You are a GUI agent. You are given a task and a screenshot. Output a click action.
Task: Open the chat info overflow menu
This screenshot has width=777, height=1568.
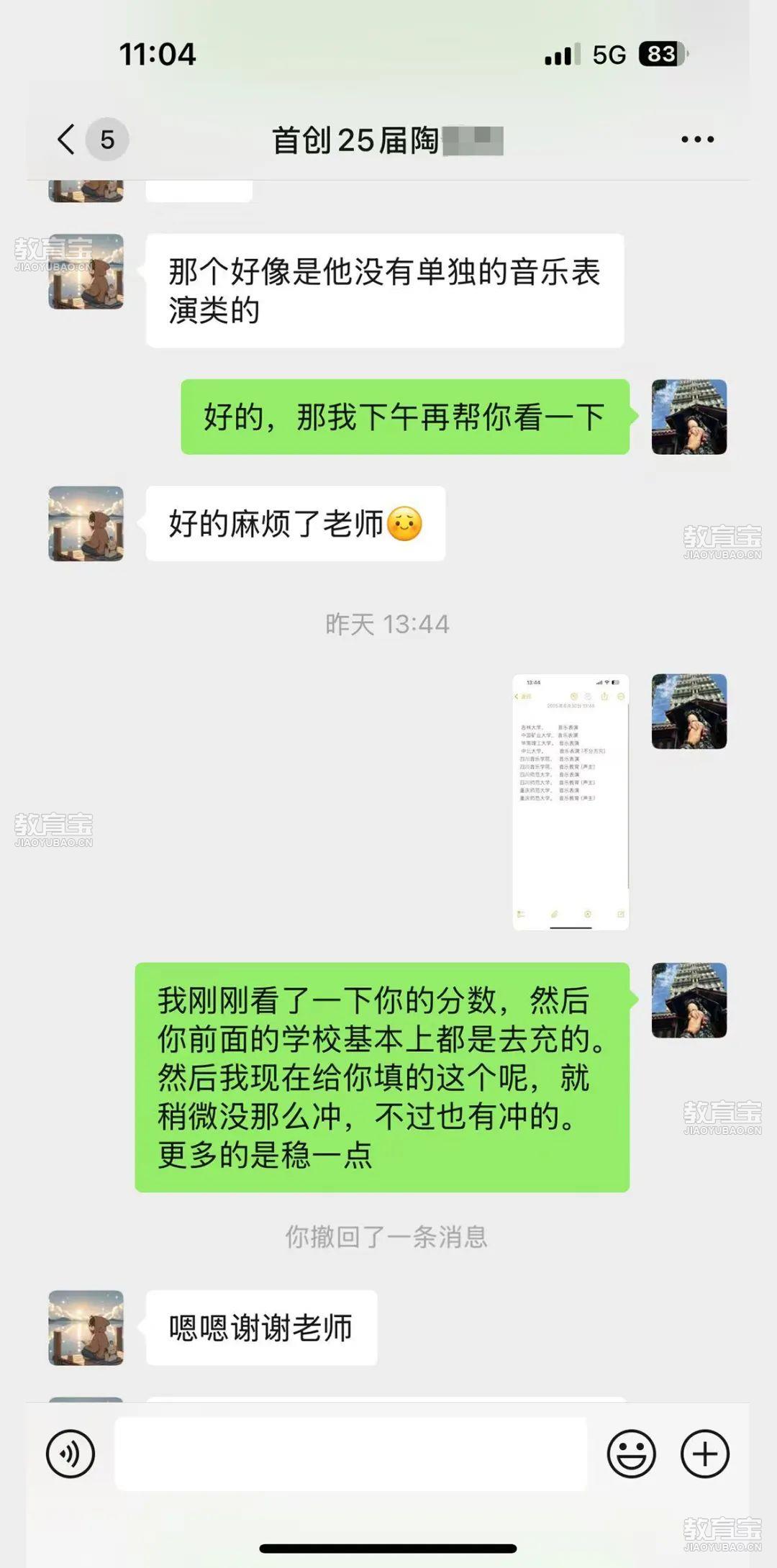[x=697, y=139]
